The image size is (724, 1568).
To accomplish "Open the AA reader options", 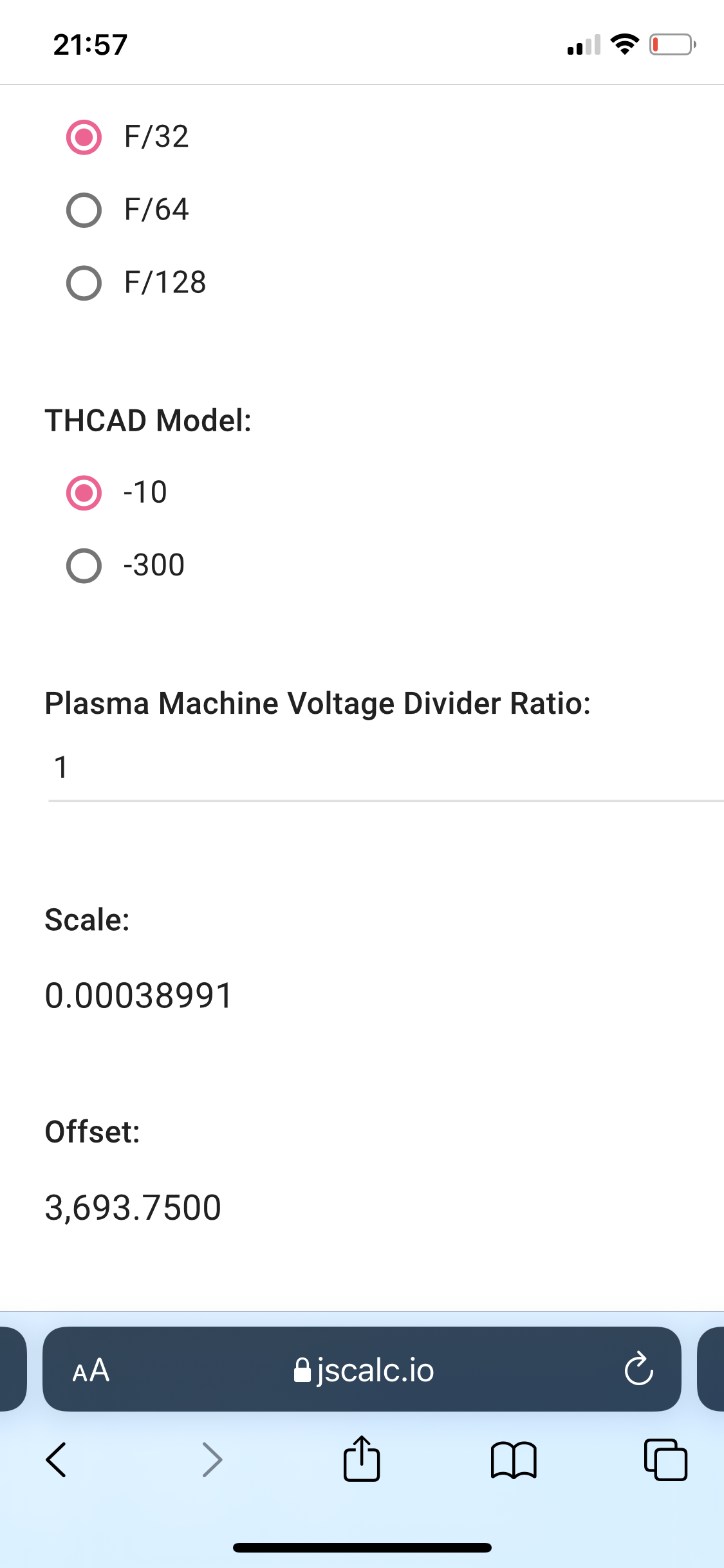I will tap(91, 1370).
